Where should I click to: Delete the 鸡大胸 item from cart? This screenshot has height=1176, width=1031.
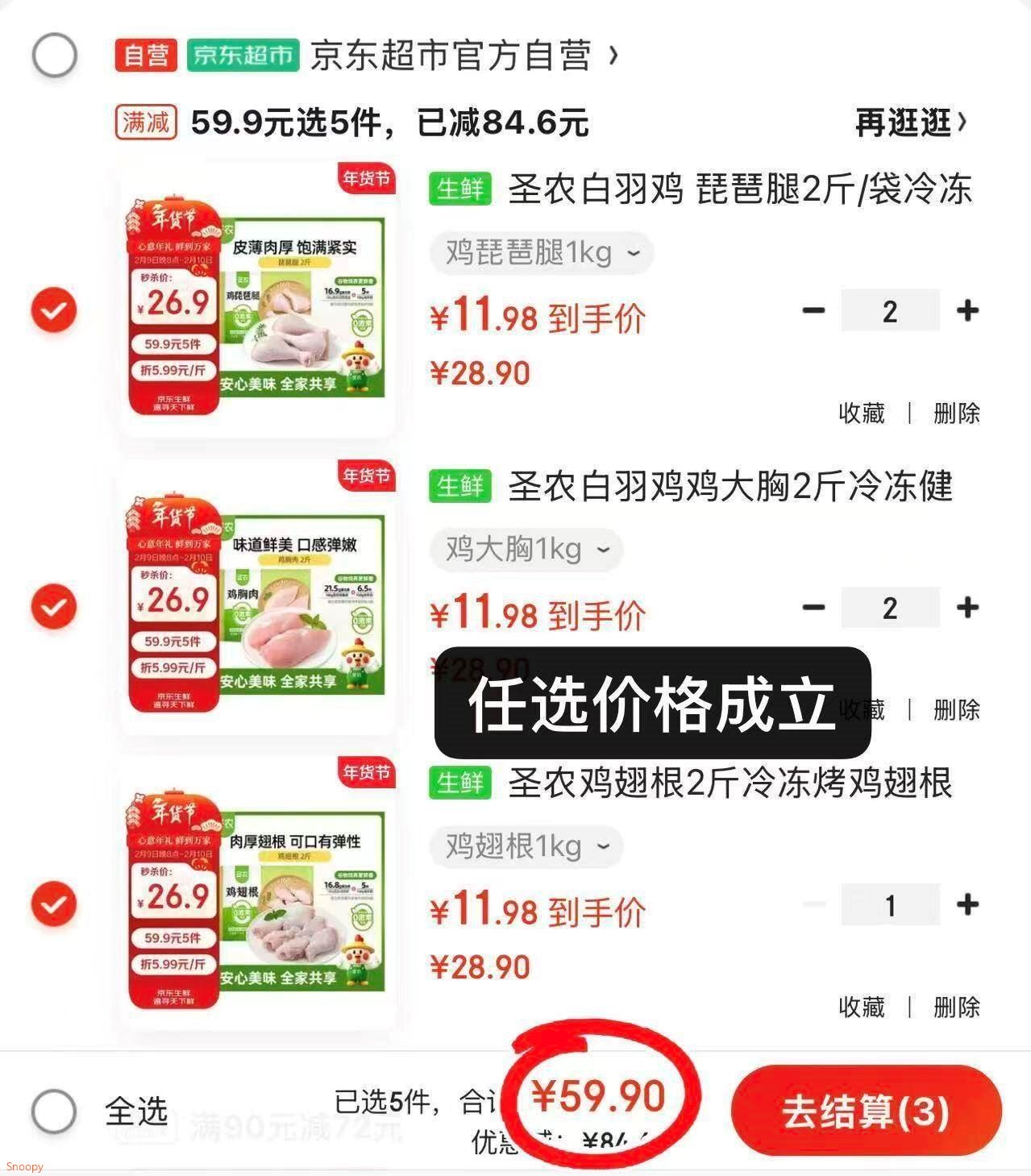click(x=956, y=710)
